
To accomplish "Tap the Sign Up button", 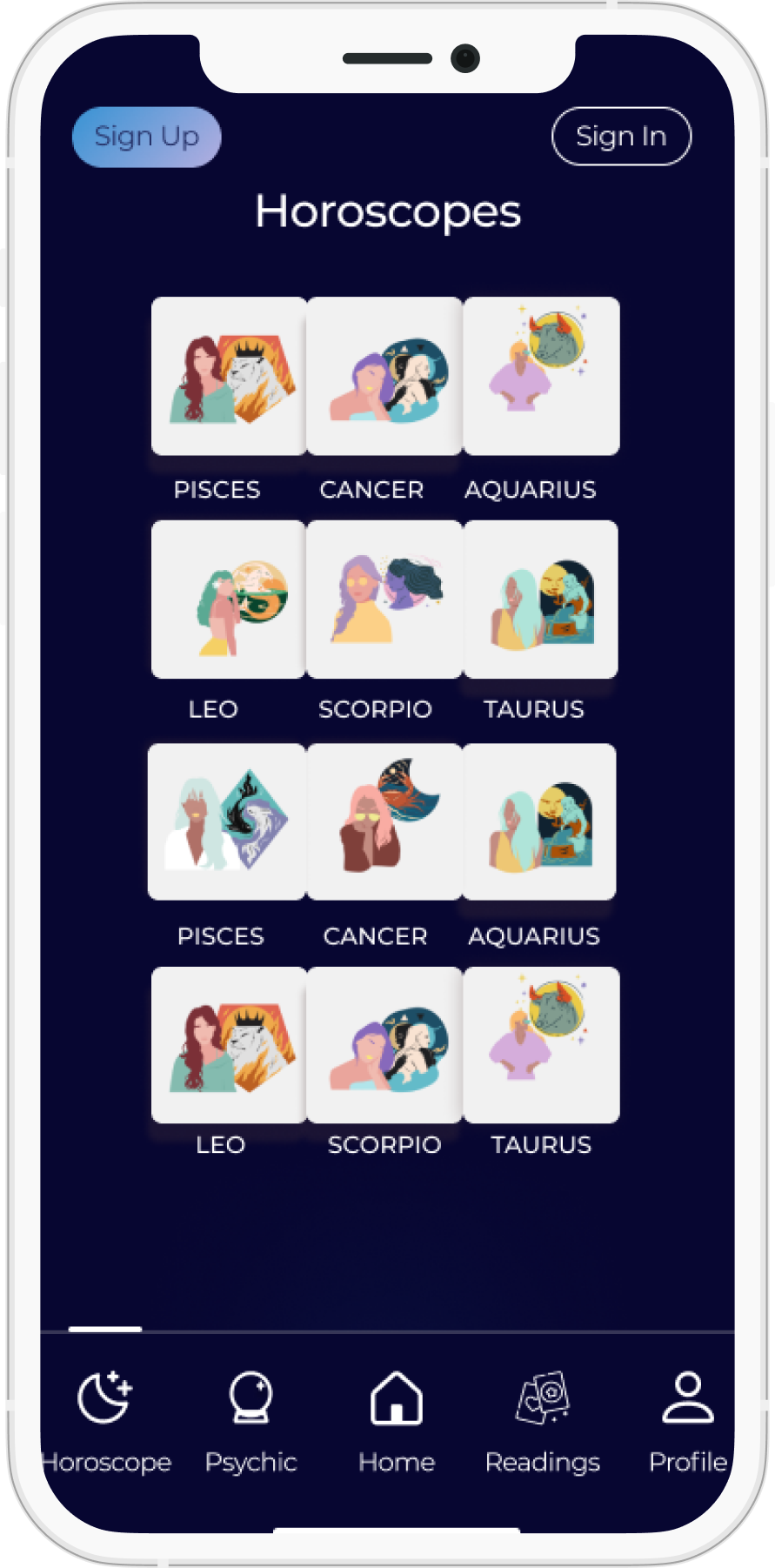I will click(146, 137).
